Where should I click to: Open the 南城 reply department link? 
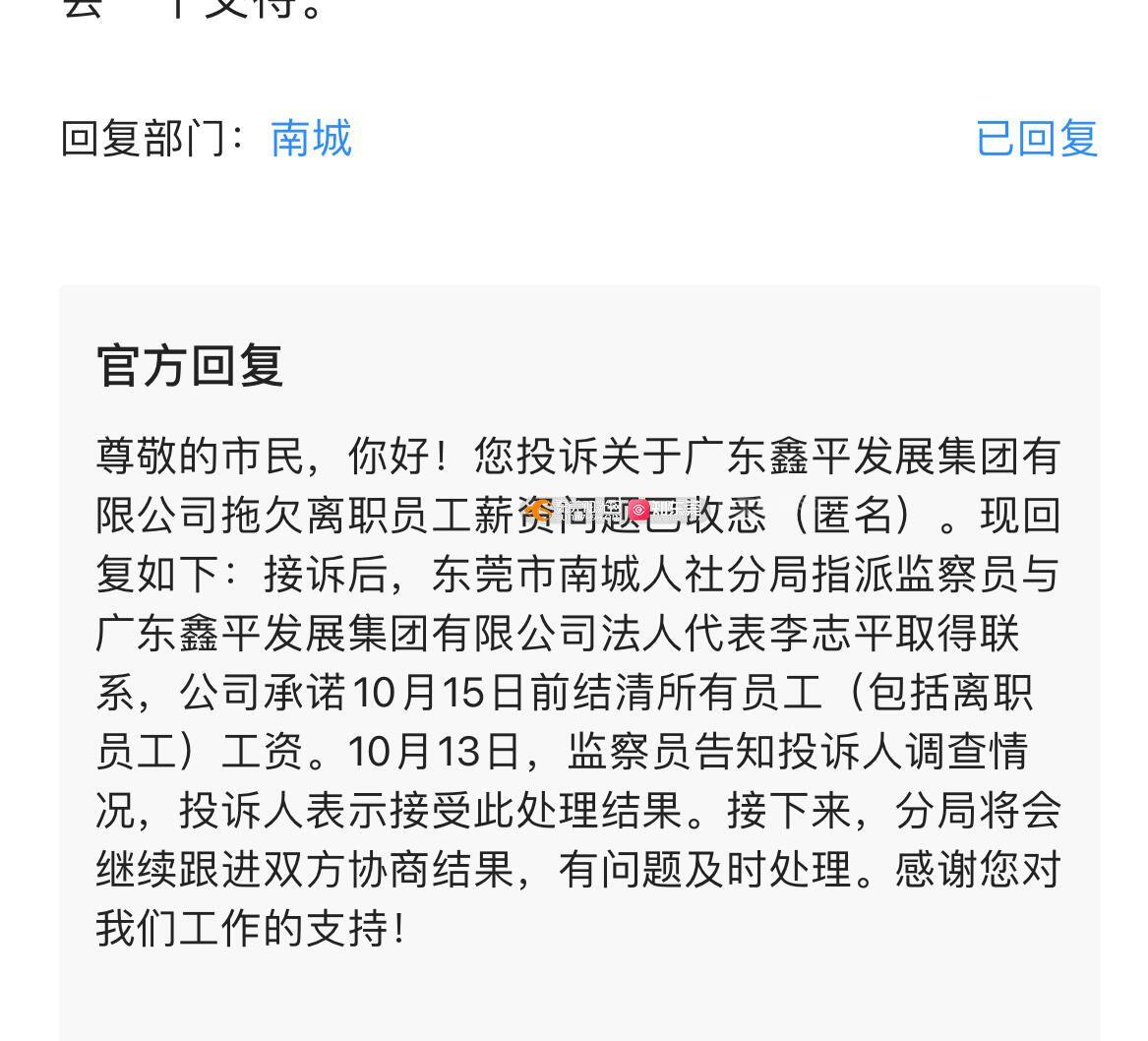point(311,138)
